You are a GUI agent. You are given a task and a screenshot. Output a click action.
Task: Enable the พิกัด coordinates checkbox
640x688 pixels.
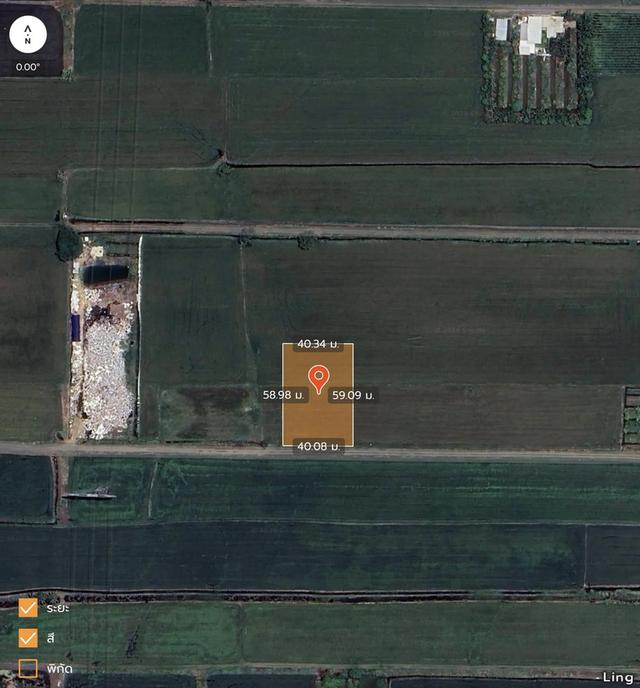pos(28,667)
